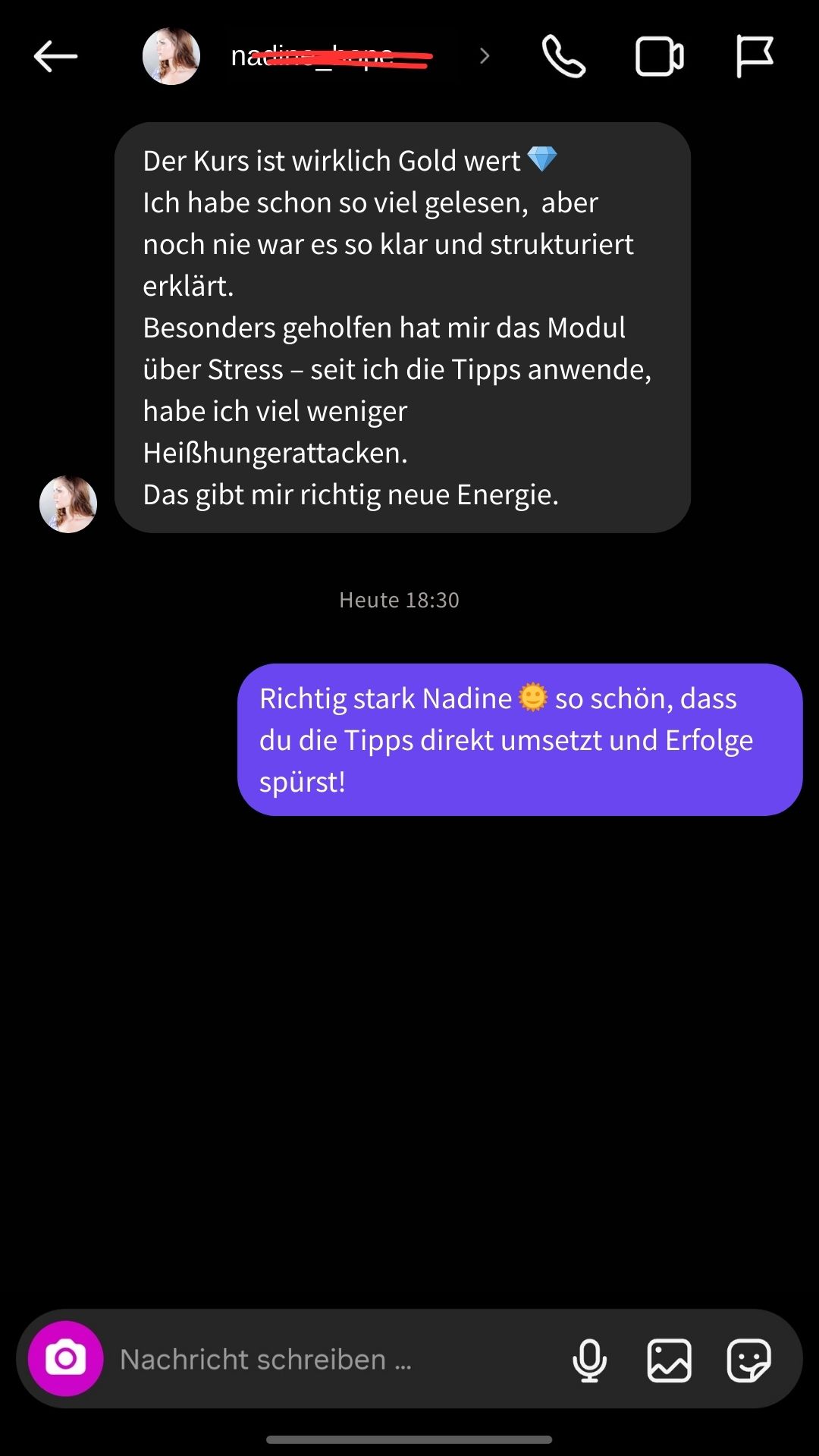The height and width of the screenshot is (1456, 819).
Task: Record a voice message with the microphone
Action: (591, 1360)
